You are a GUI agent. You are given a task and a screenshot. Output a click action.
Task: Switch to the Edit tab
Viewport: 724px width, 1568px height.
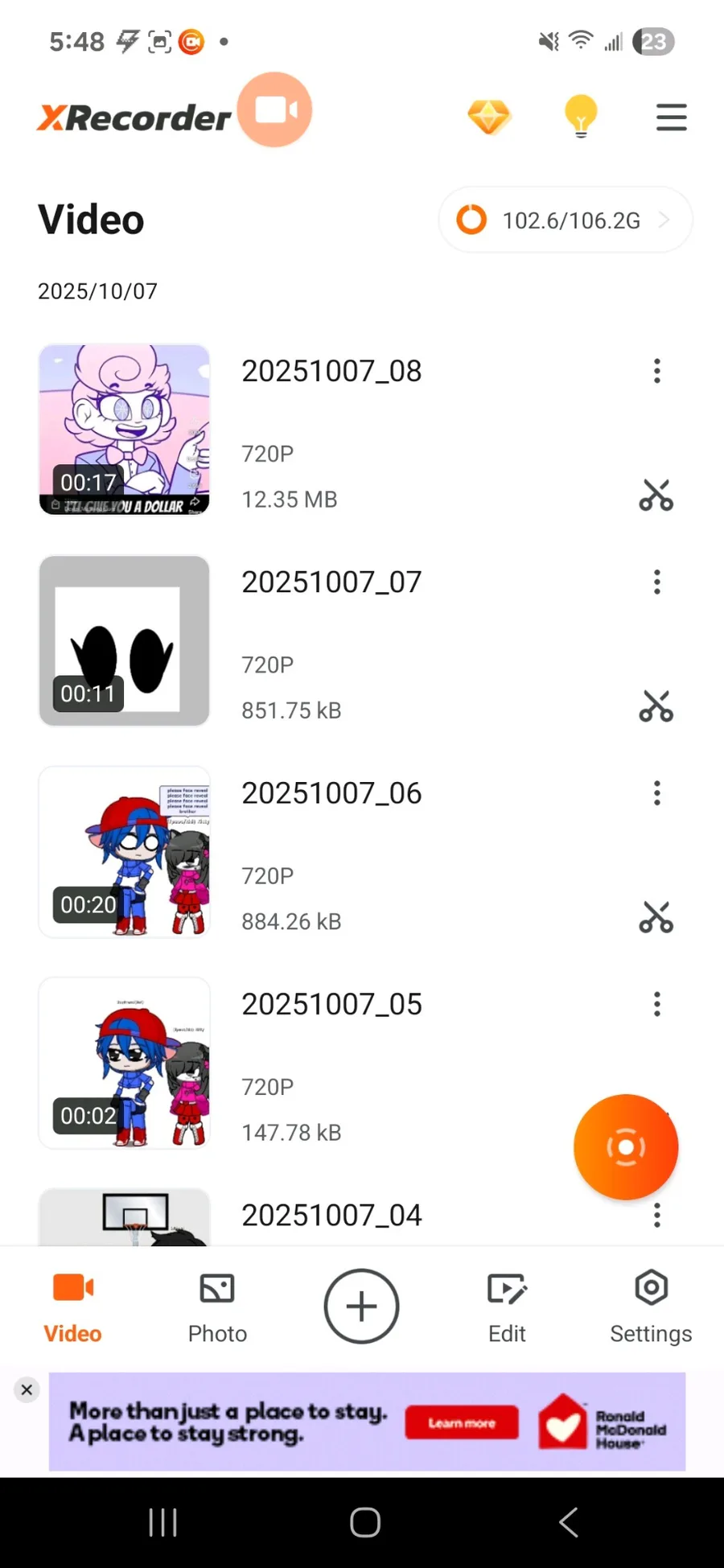[507, 1306]
